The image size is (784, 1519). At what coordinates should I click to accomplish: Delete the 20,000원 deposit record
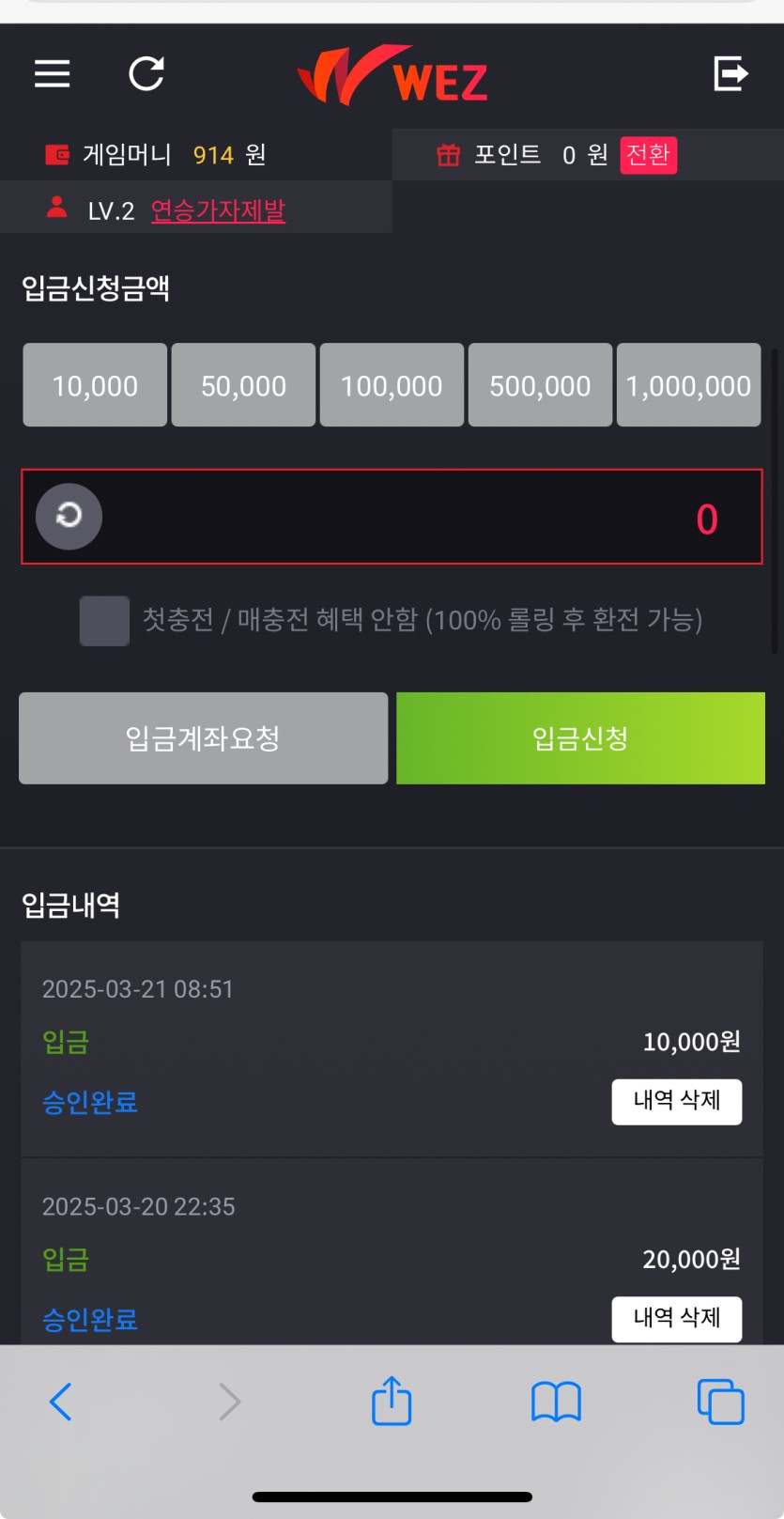tap(676, 1318)
